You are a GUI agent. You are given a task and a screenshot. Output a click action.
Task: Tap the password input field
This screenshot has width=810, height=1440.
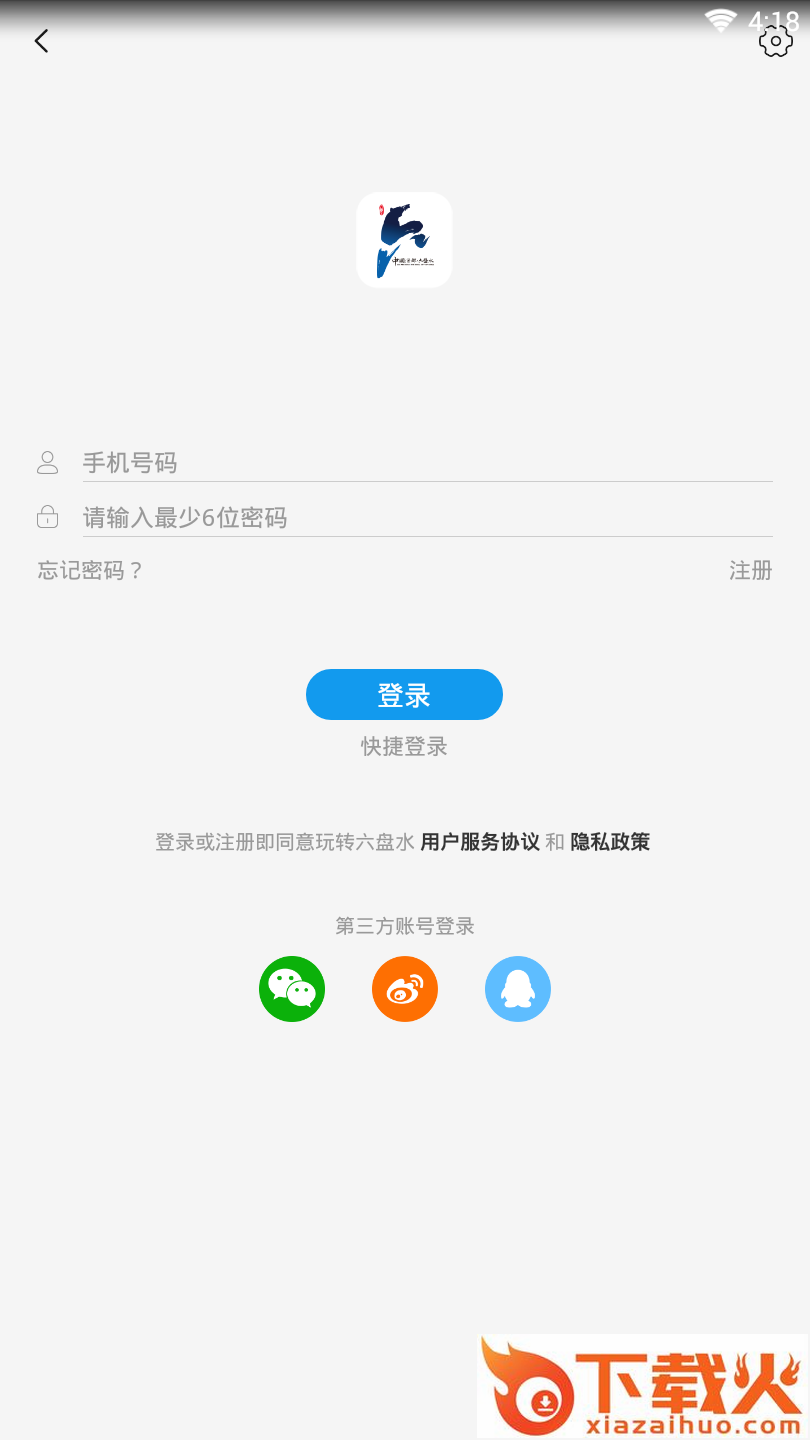pos(400,518)
